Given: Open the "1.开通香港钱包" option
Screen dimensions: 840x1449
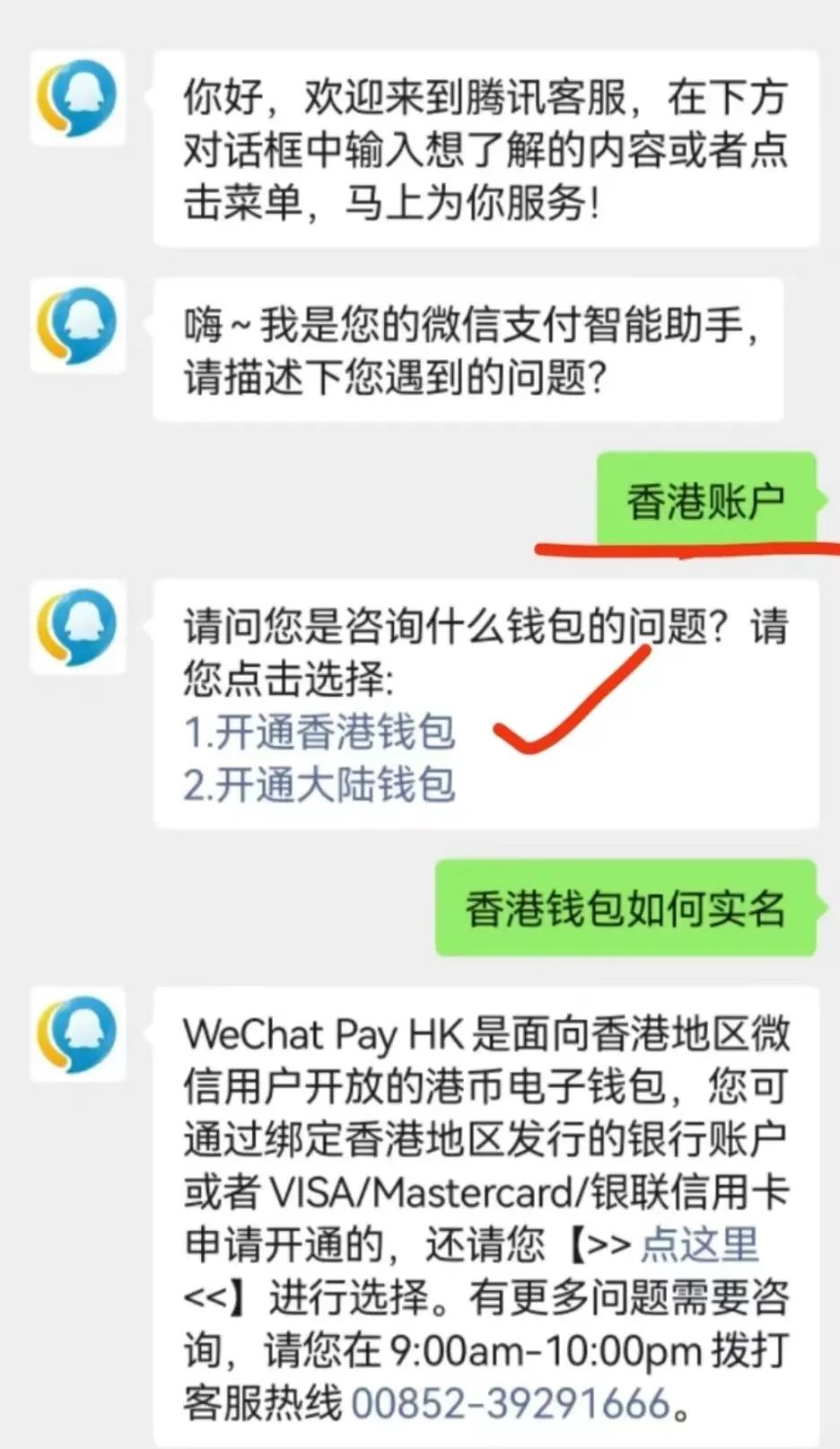Looking at the screenshot, I should pos(319,733).
